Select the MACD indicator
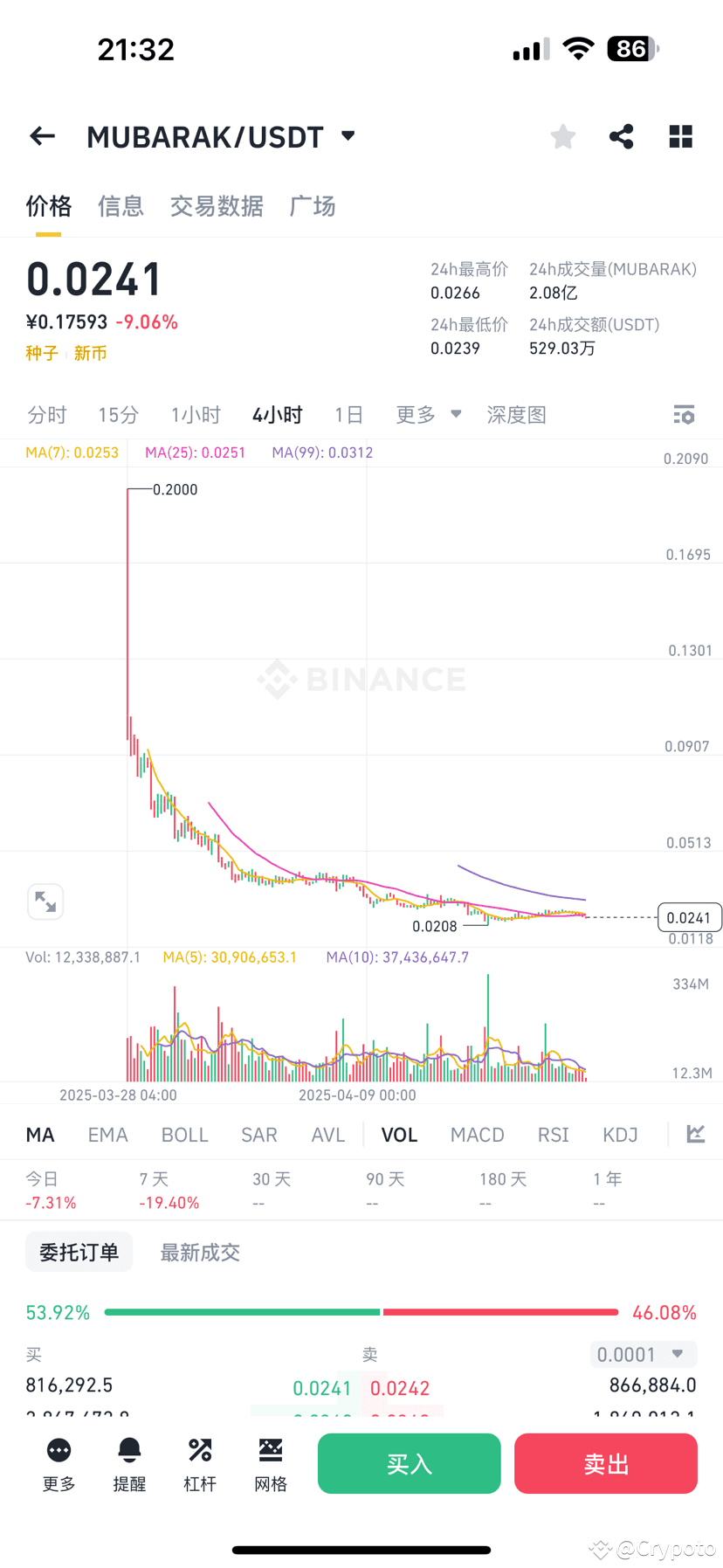 point(477,1135)
